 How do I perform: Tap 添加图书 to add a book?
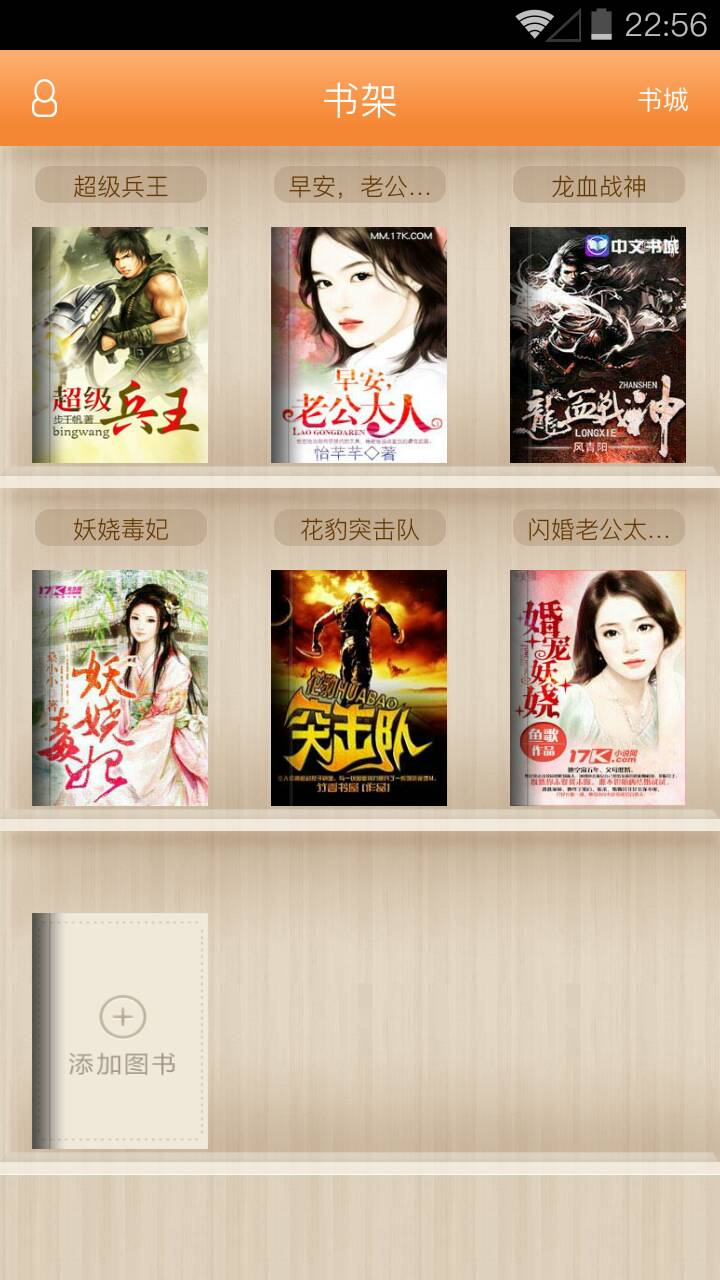click(121, 1030)
